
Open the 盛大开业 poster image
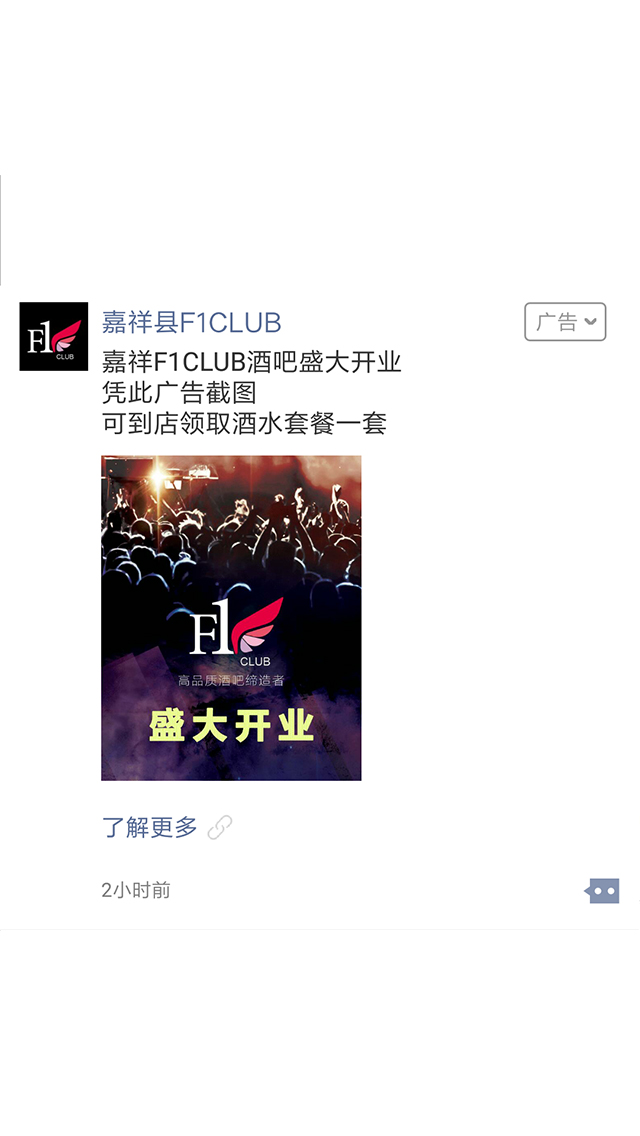coord(231,618)
